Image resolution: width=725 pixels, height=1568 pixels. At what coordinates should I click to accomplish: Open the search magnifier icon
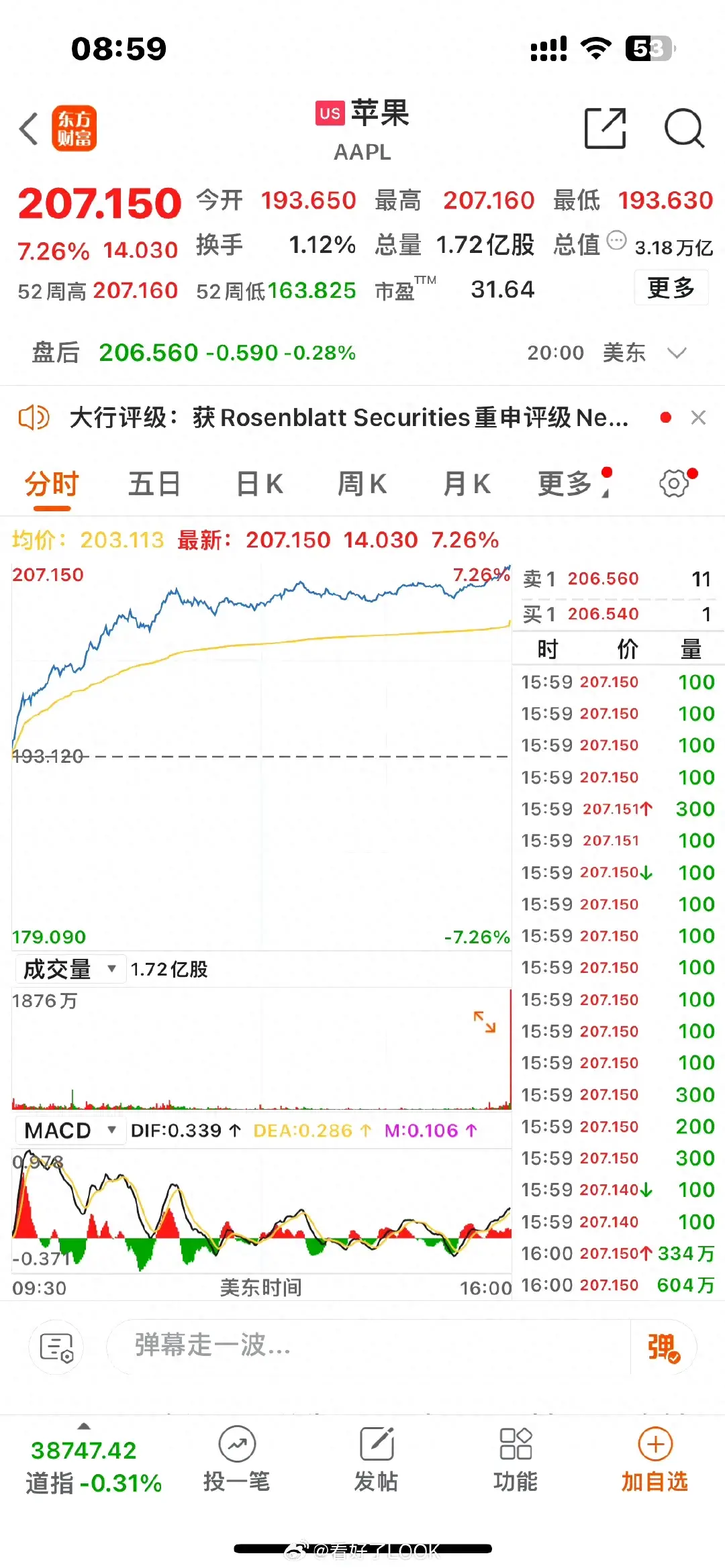tap(683, 127)
